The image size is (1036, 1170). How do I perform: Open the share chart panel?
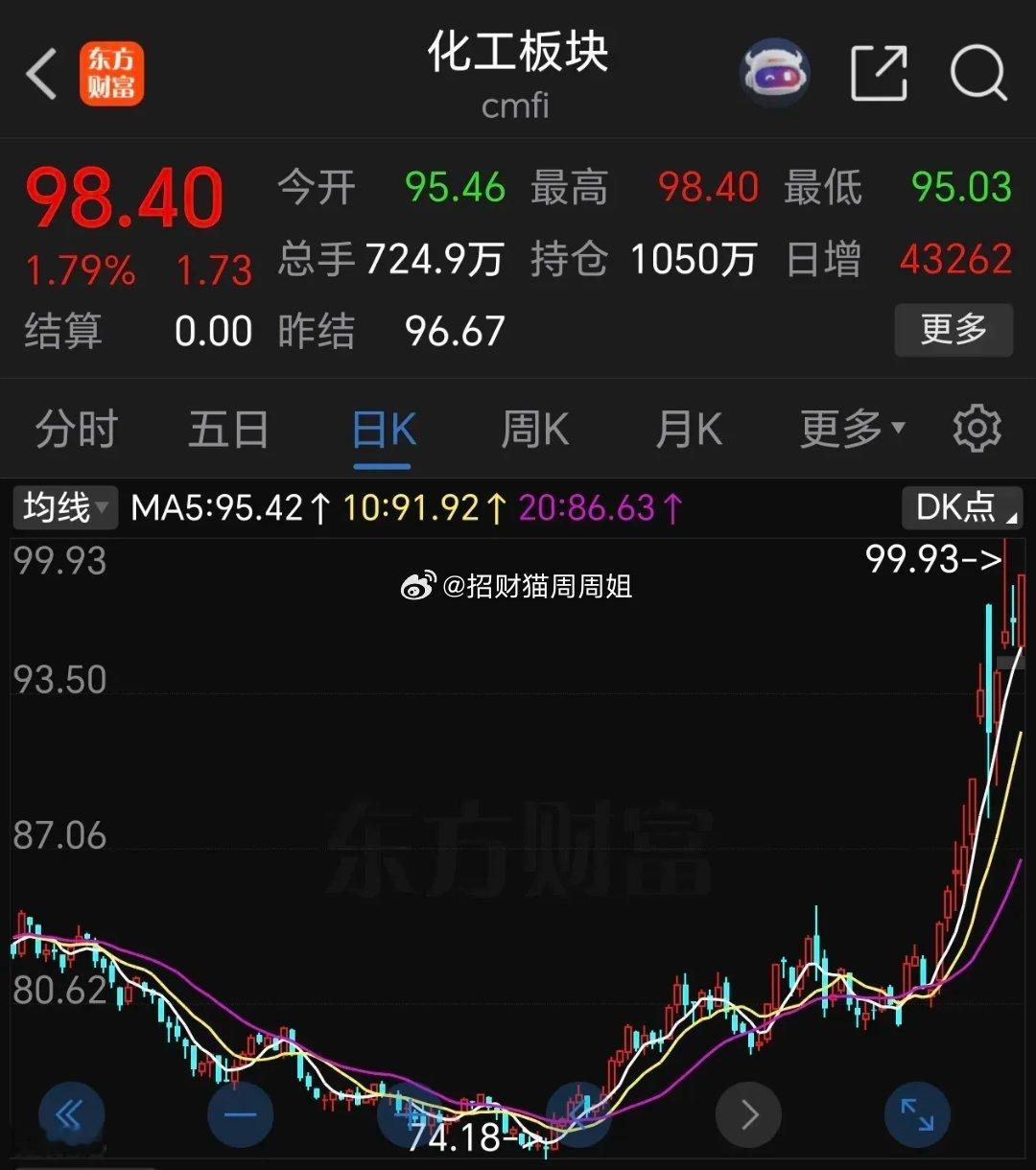coord(878,73)
